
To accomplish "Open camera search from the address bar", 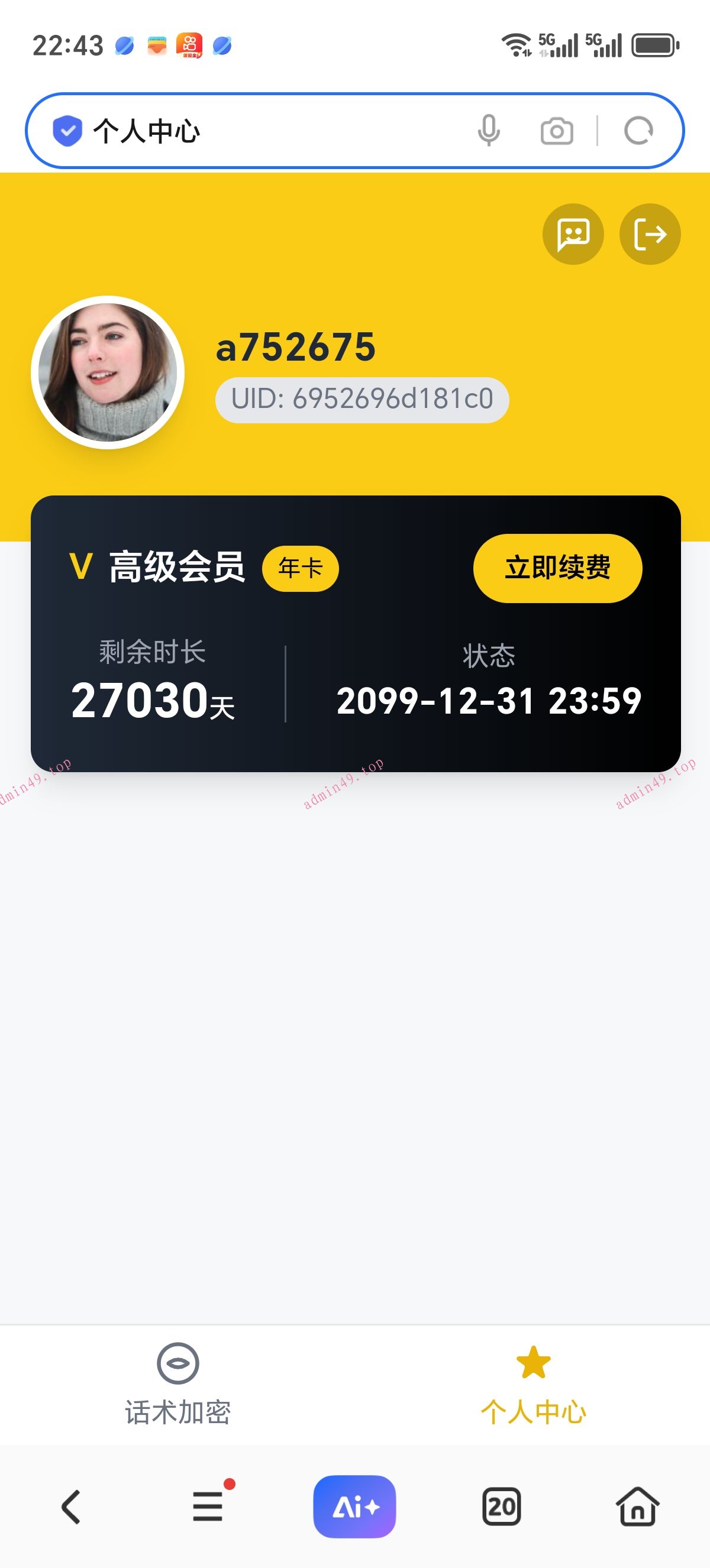I will 556,130.
